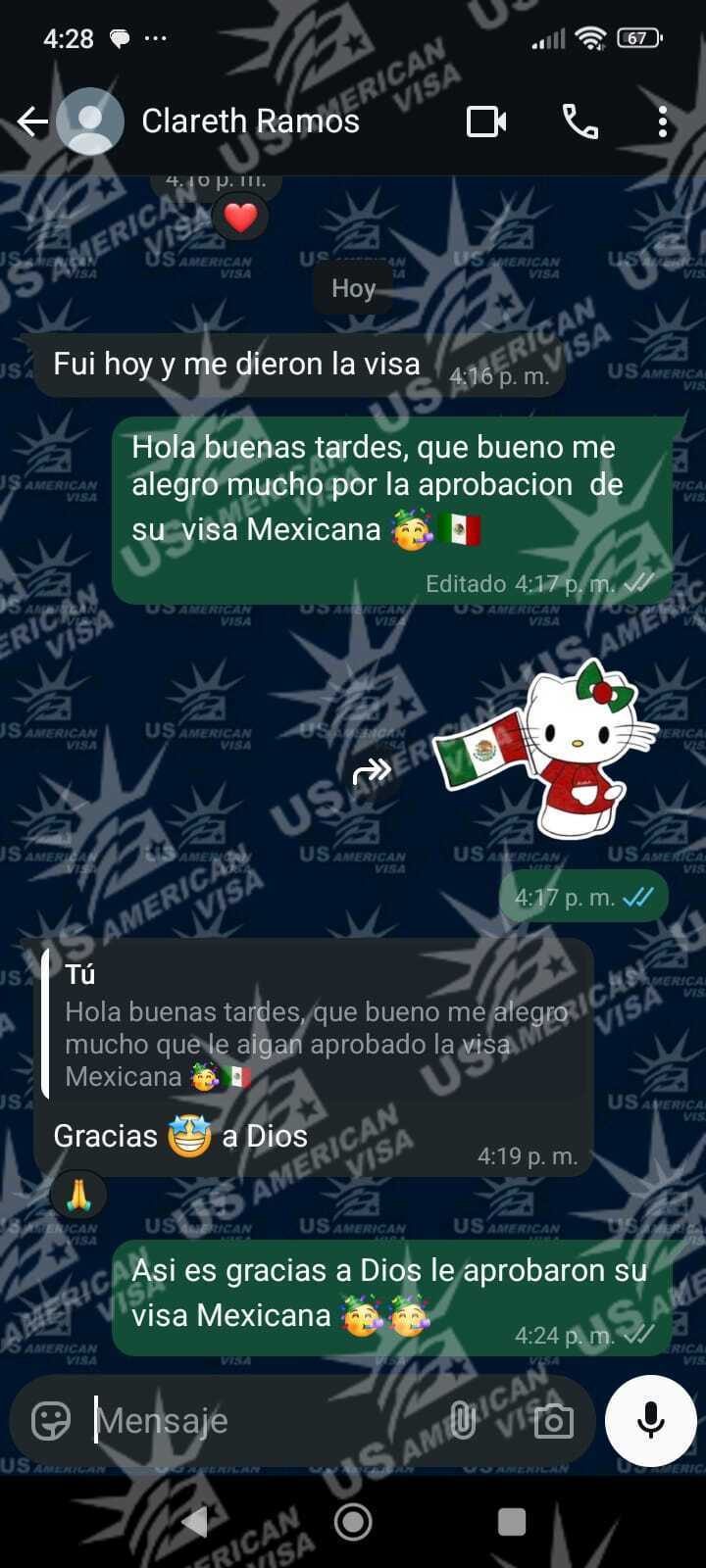Start a video call with Clareth Ramos
Viewport: 706px width, 1568px height.
tap(486, 122)
